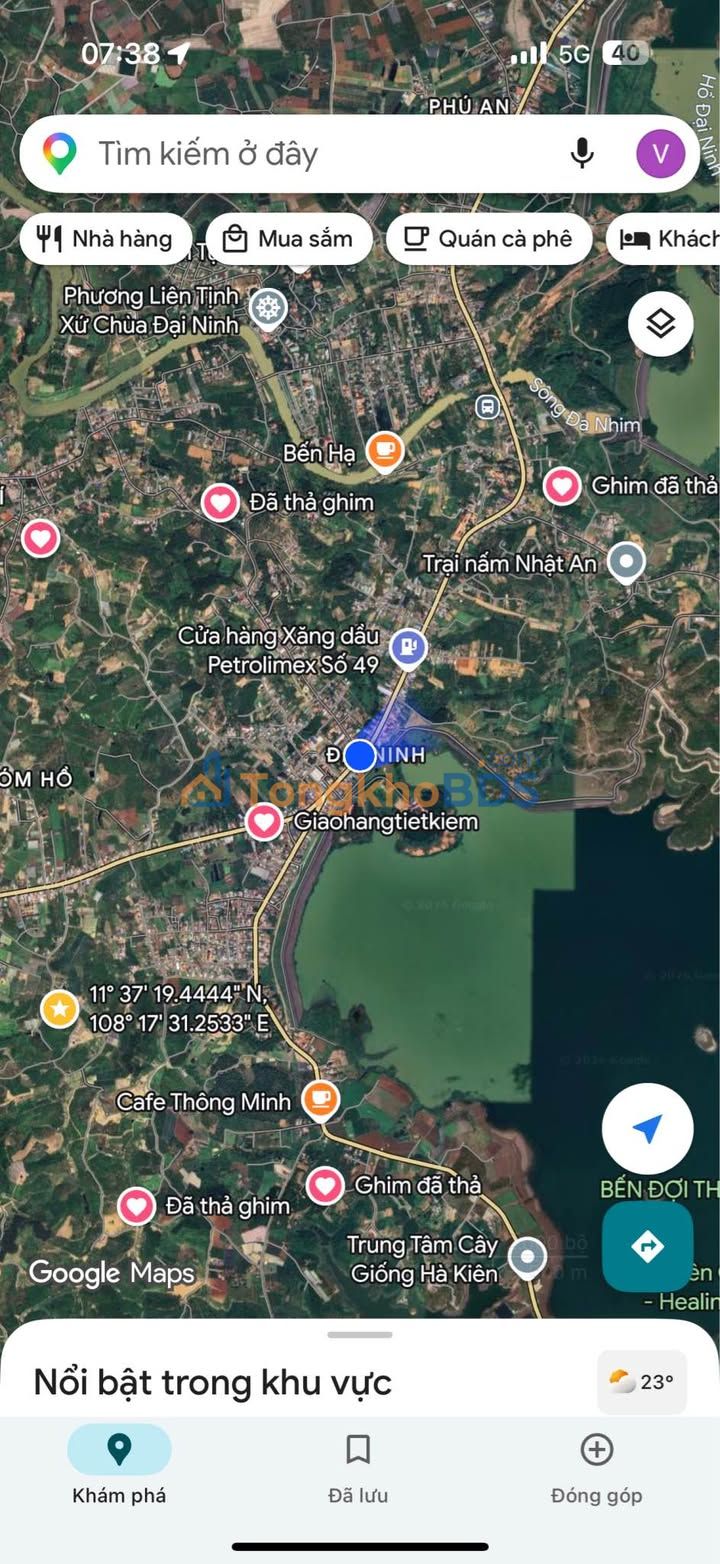Filter by Mua sắm chip

pyautogui.click(x=289, y=239)
